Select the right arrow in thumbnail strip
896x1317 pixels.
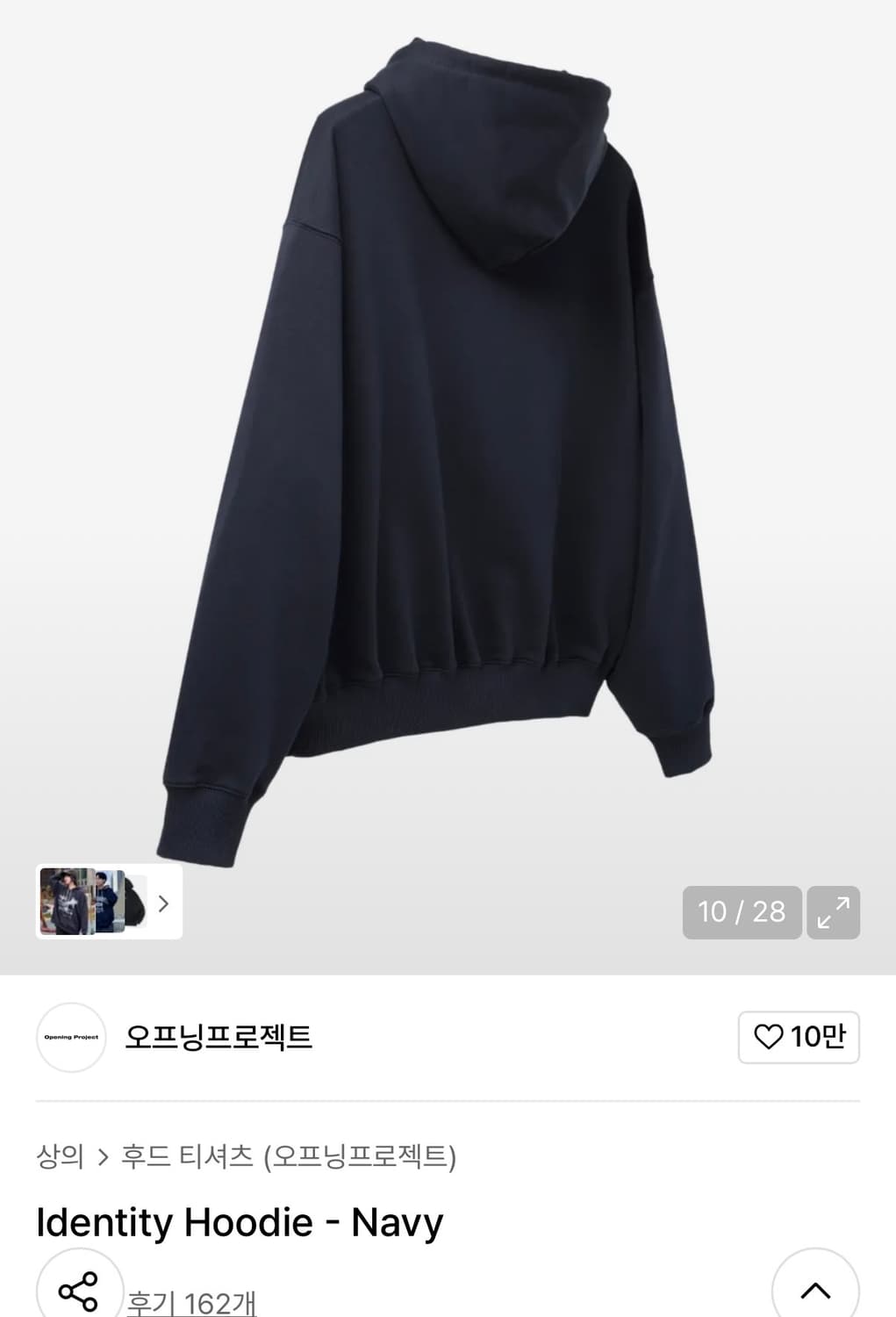pyautogui.click(x=162, y=903)
